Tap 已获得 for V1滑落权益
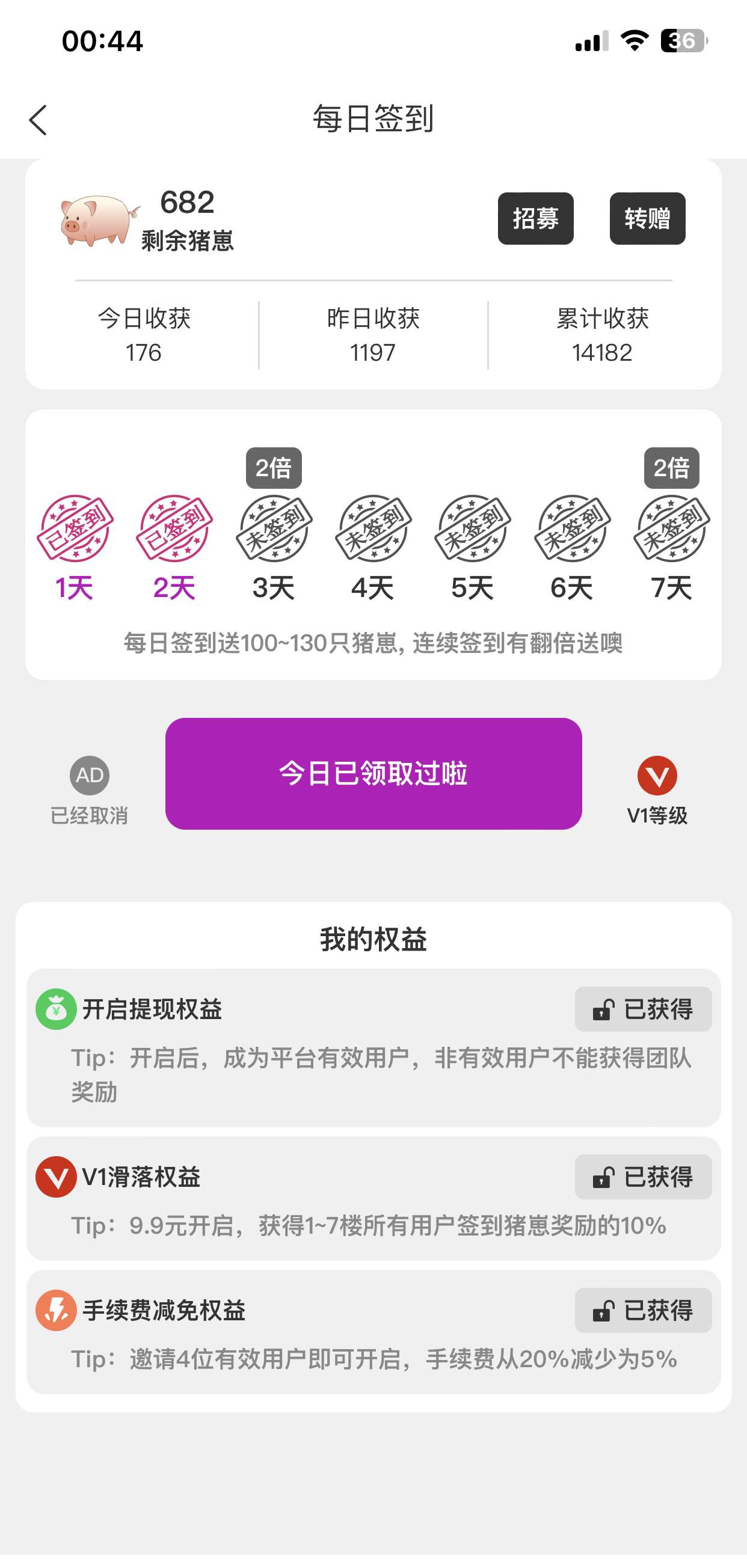Image resolution: width=747 pixels, height=1568 pixels. click(x=643, y=1177)
